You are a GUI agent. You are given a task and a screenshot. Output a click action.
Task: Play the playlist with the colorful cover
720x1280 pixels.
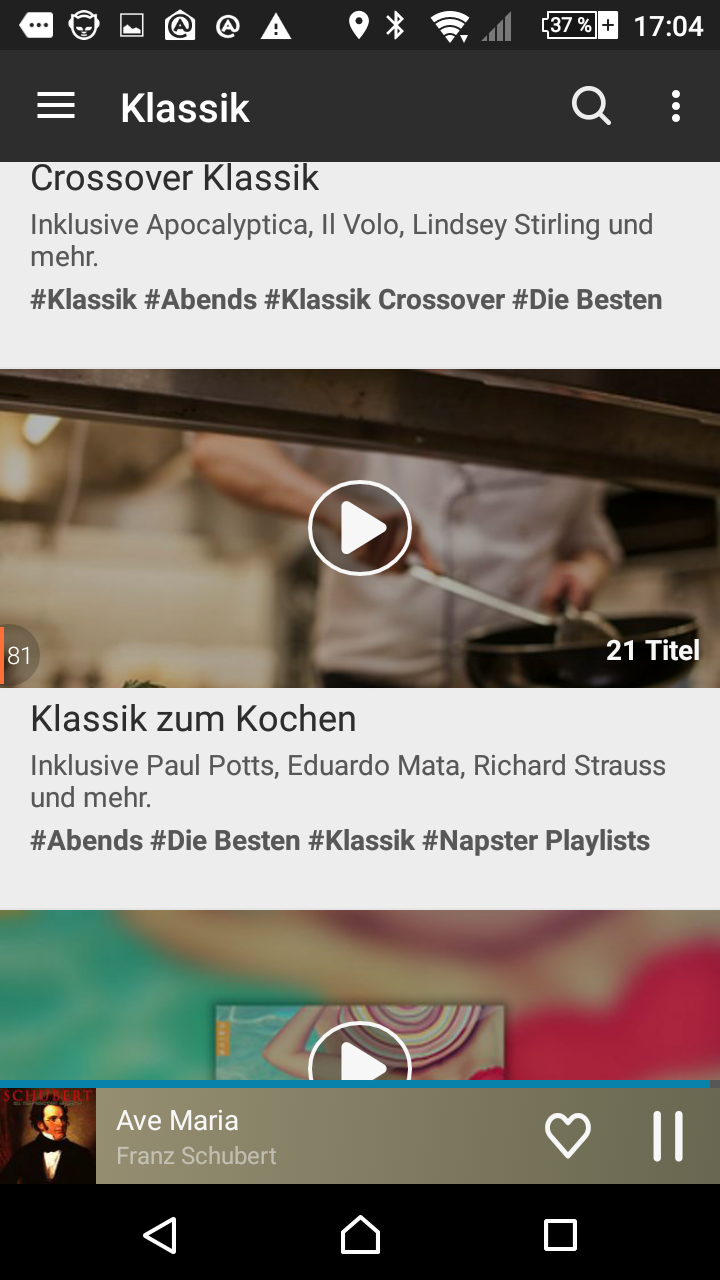pyautogui.click(x=360, y=1052)
